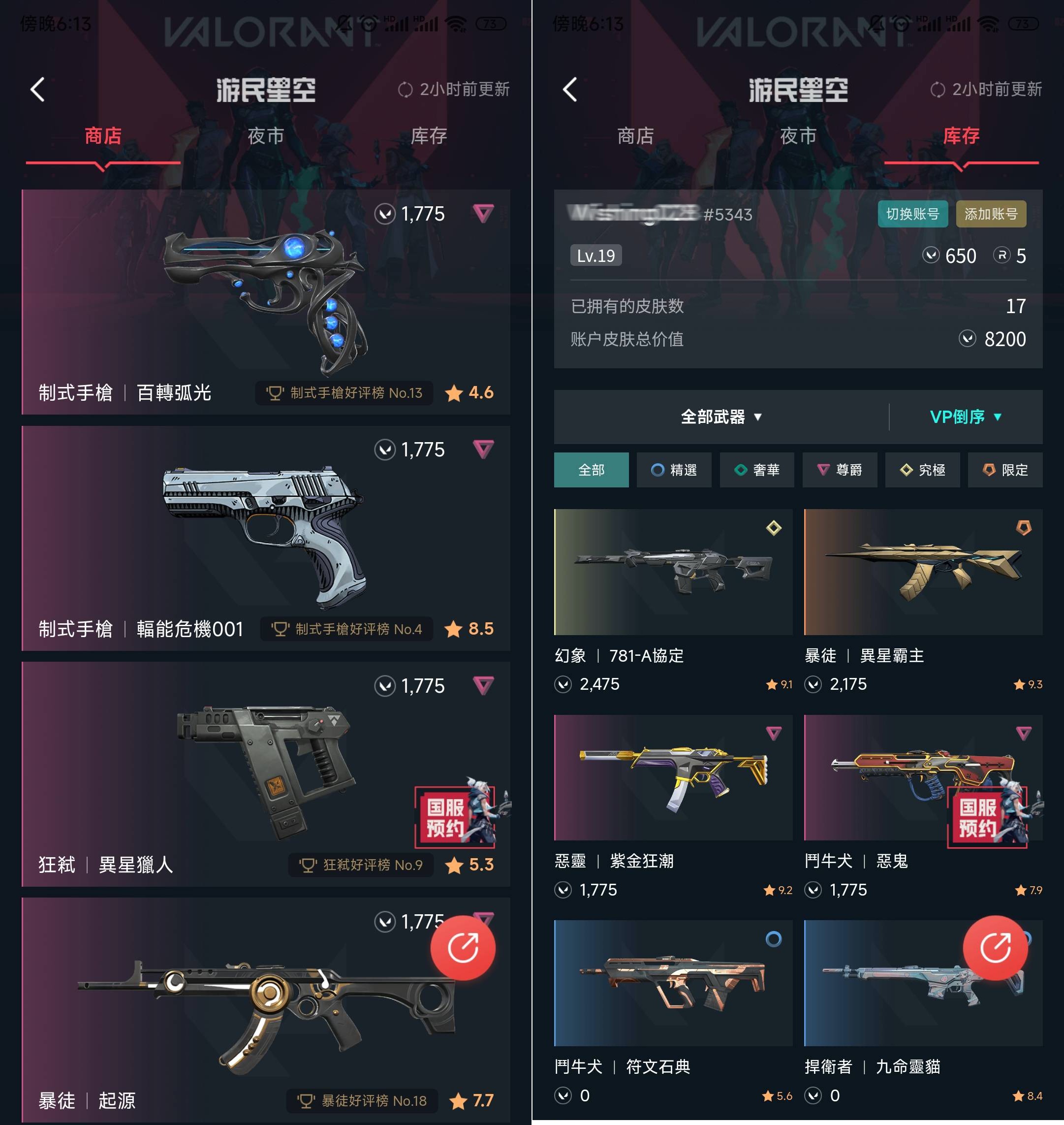Filter skins by 尊爵 tier
1064x1125 pixels.
coord(840,470)
